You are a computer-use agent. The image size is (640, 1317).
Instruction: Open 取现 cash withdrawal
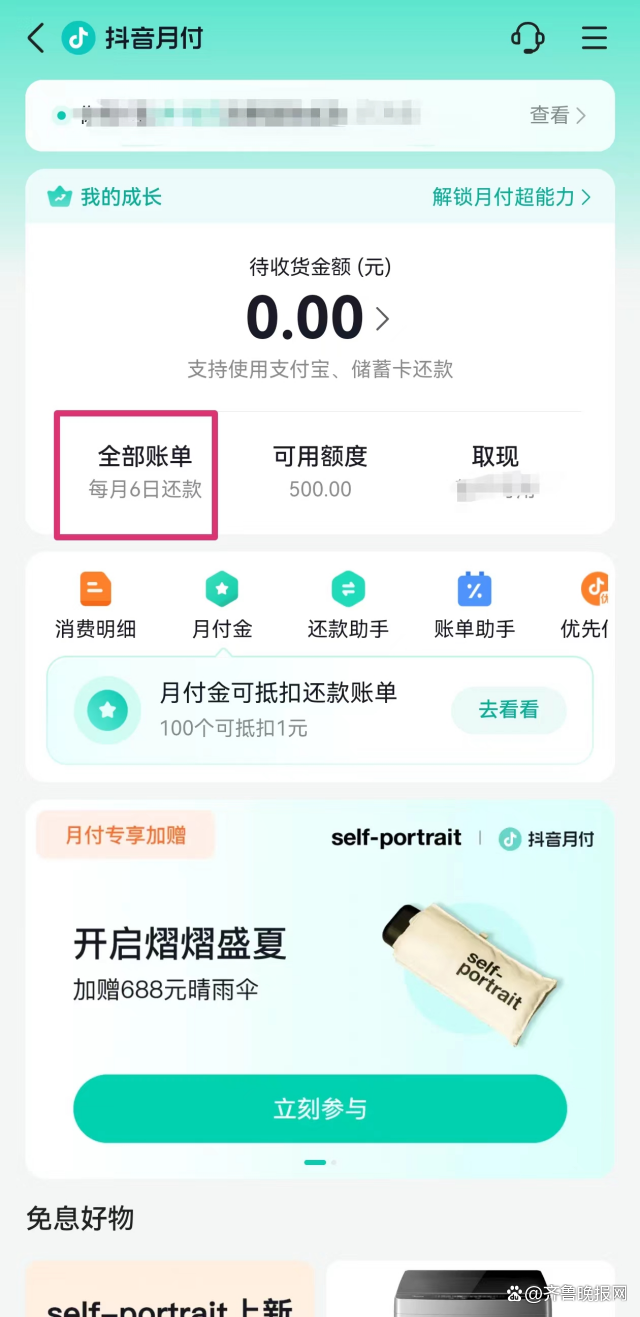pyautogui.click(x=495, y=472)
